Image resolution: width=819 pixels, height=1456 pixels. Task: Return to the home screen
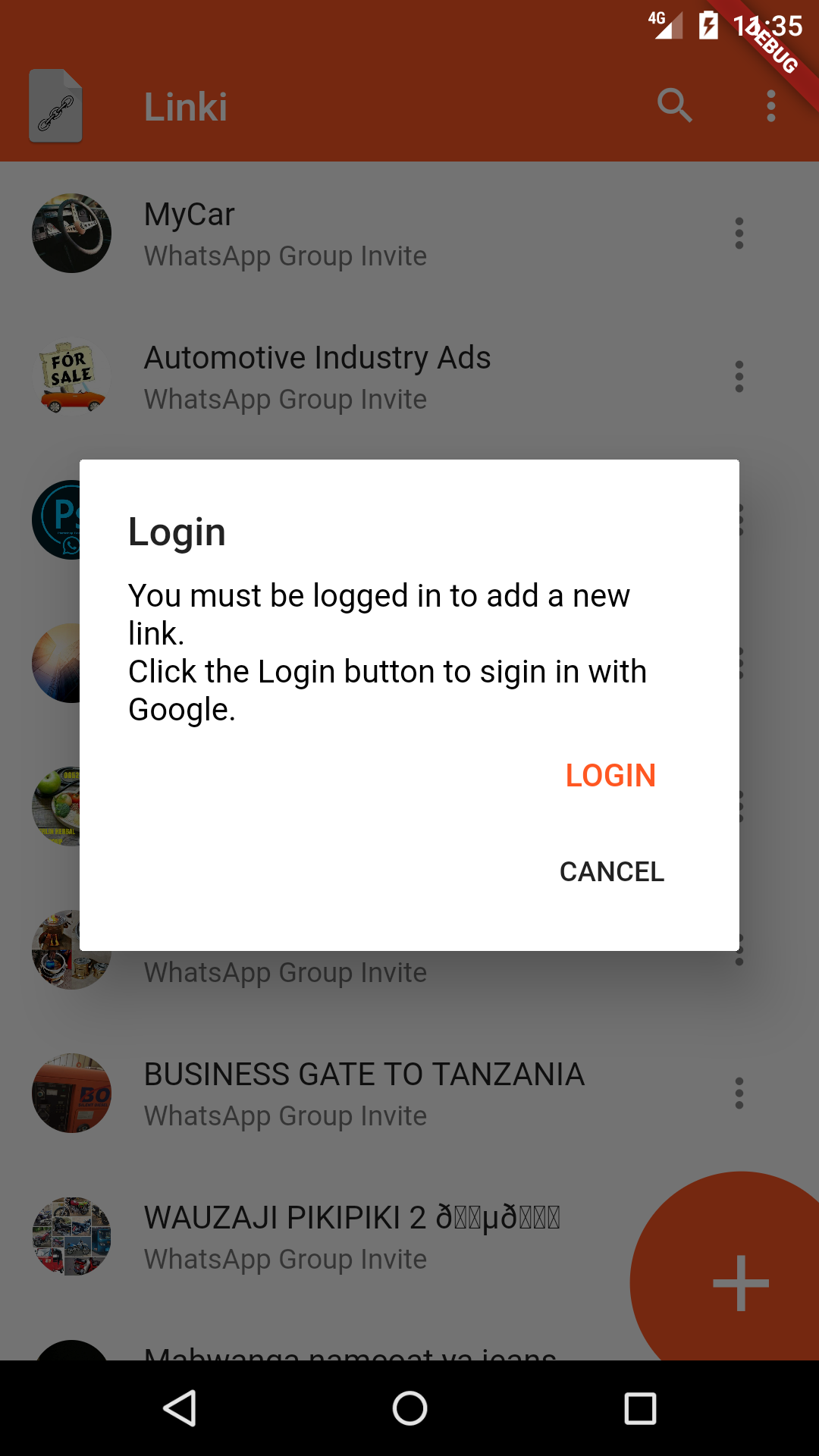click(409, 1408)
